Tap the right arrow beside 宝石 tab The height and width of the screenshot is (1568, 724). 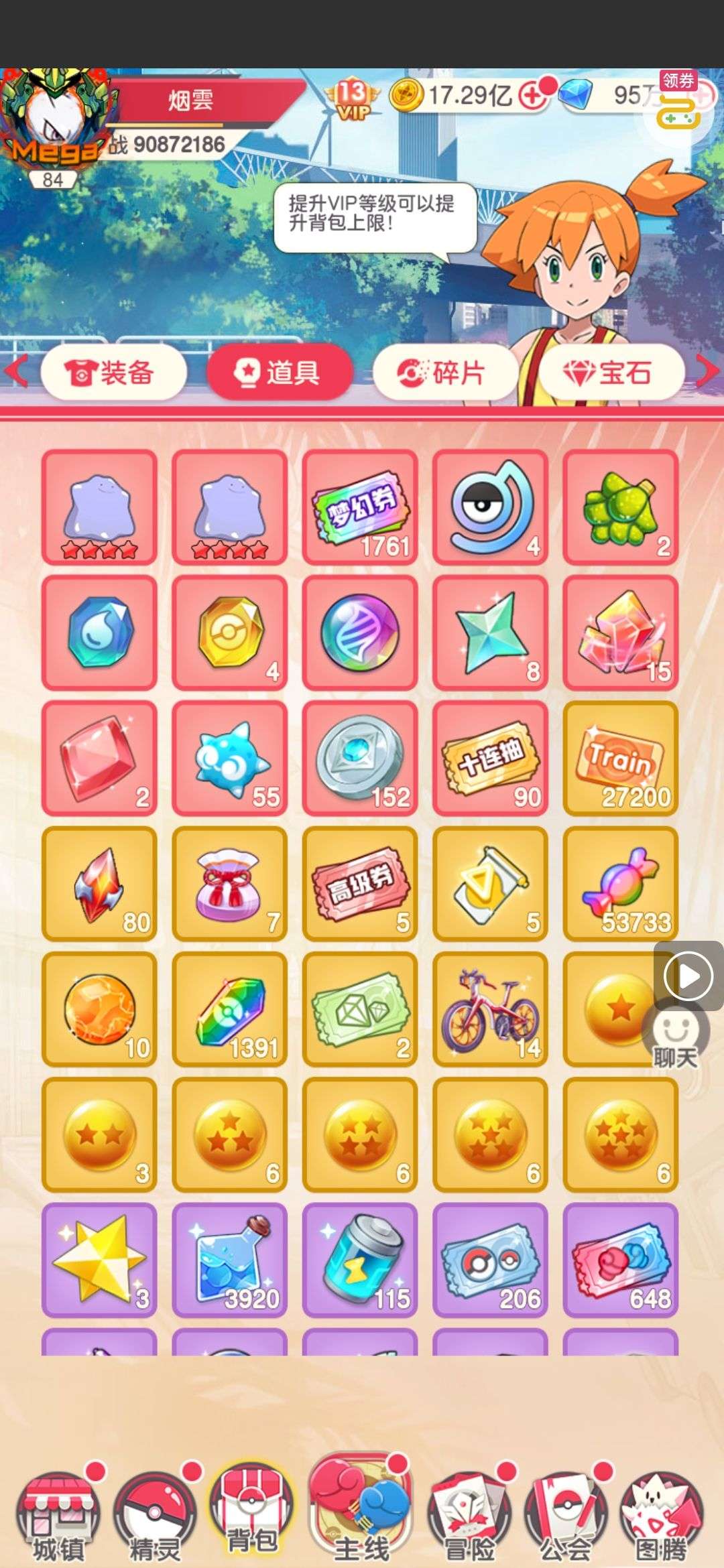(707, 371)
